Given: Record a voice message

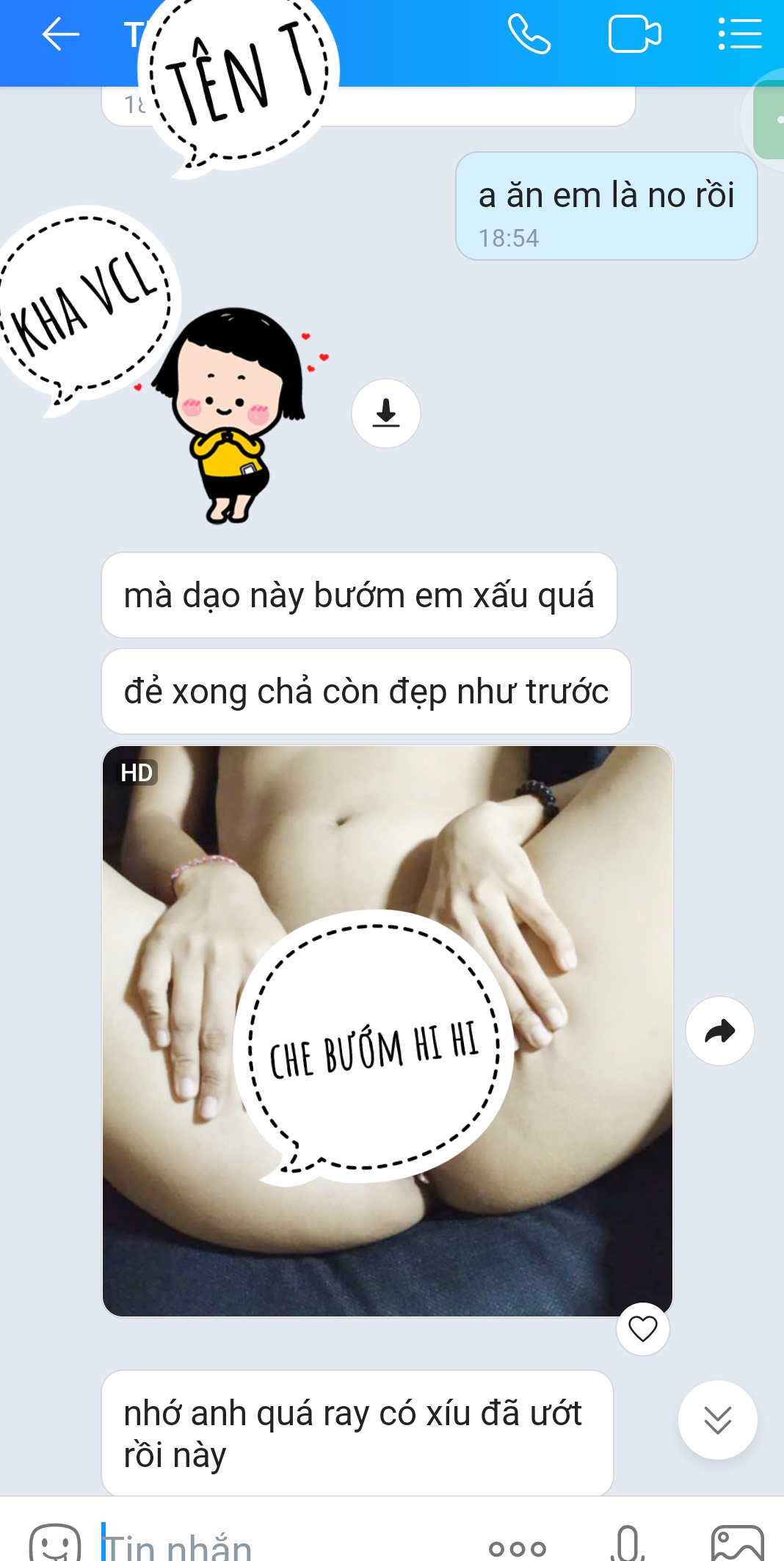Looking at the screenshot, I should pyautogui.click(x=628, y=1543).
